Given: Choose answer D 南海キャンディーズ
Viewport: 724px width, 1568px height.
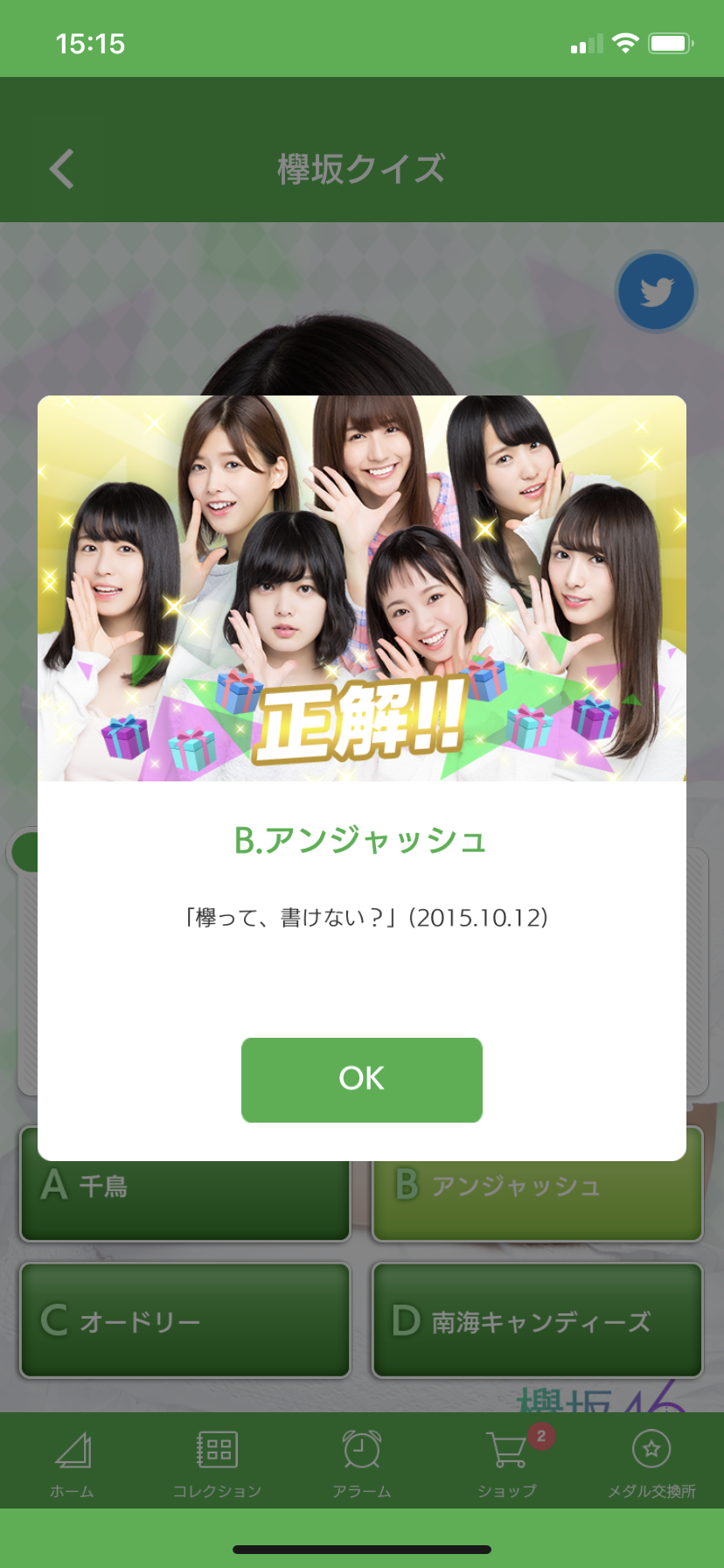Looking at the screenshot, I should 537,1319.
